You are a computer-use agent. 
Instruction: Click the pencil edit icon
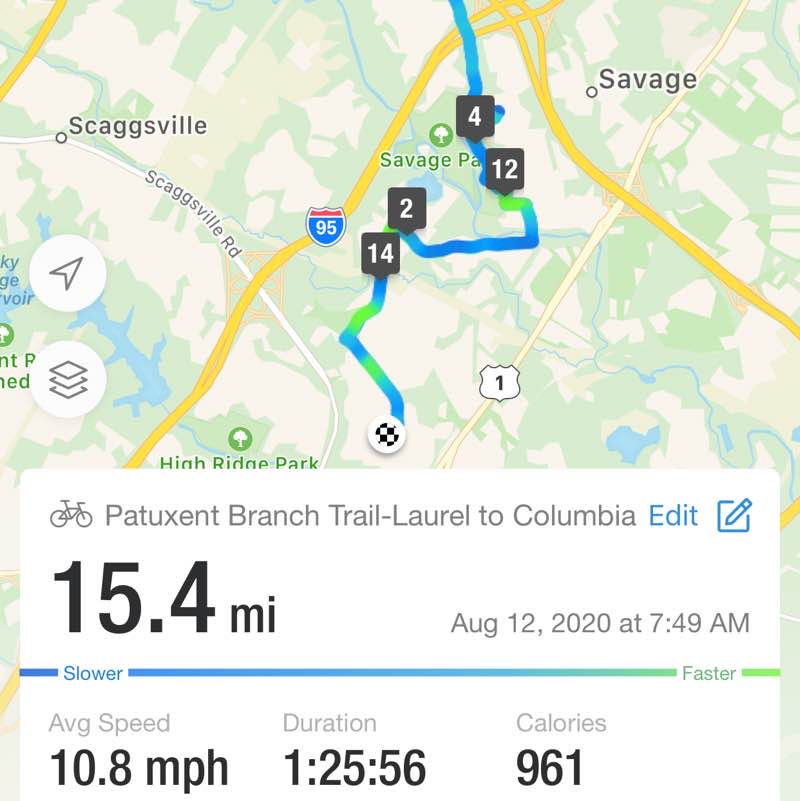coord(737,515)
